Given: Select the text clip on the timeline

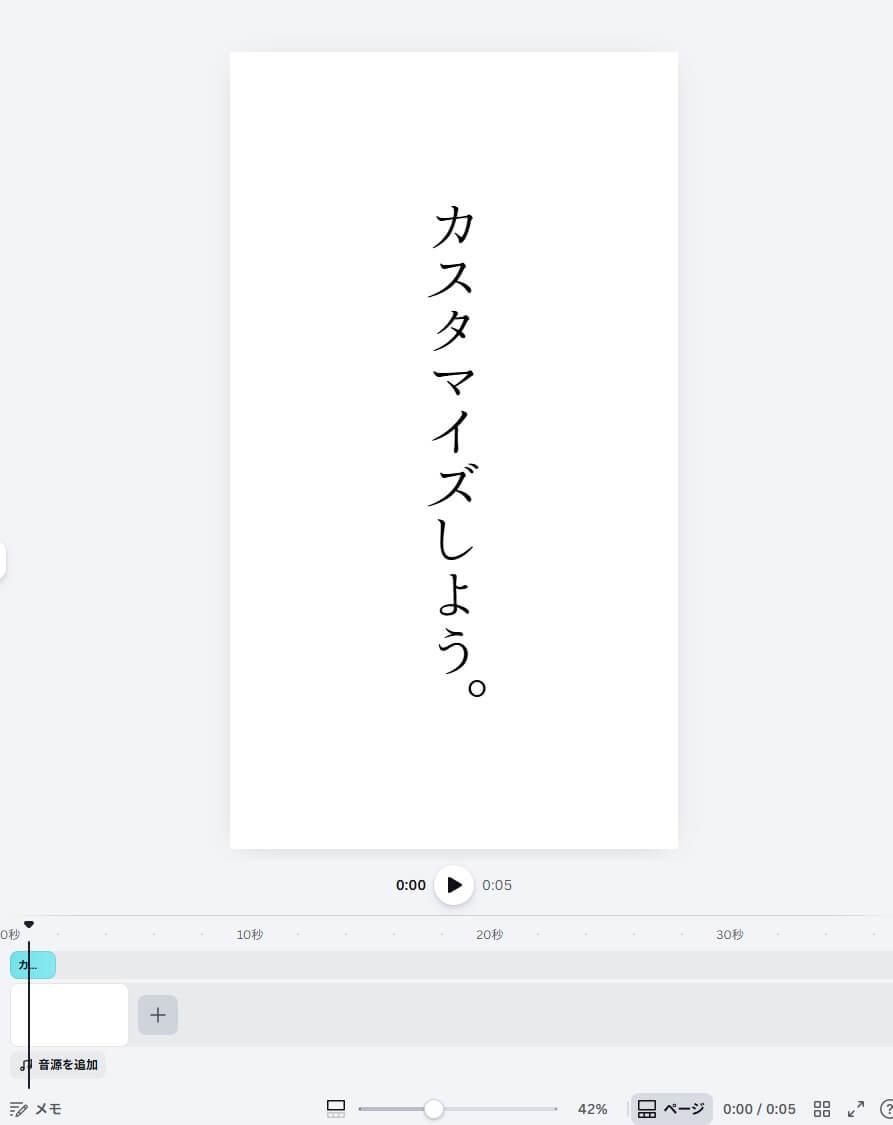Looking at the screenshot, I should (33, 965).
